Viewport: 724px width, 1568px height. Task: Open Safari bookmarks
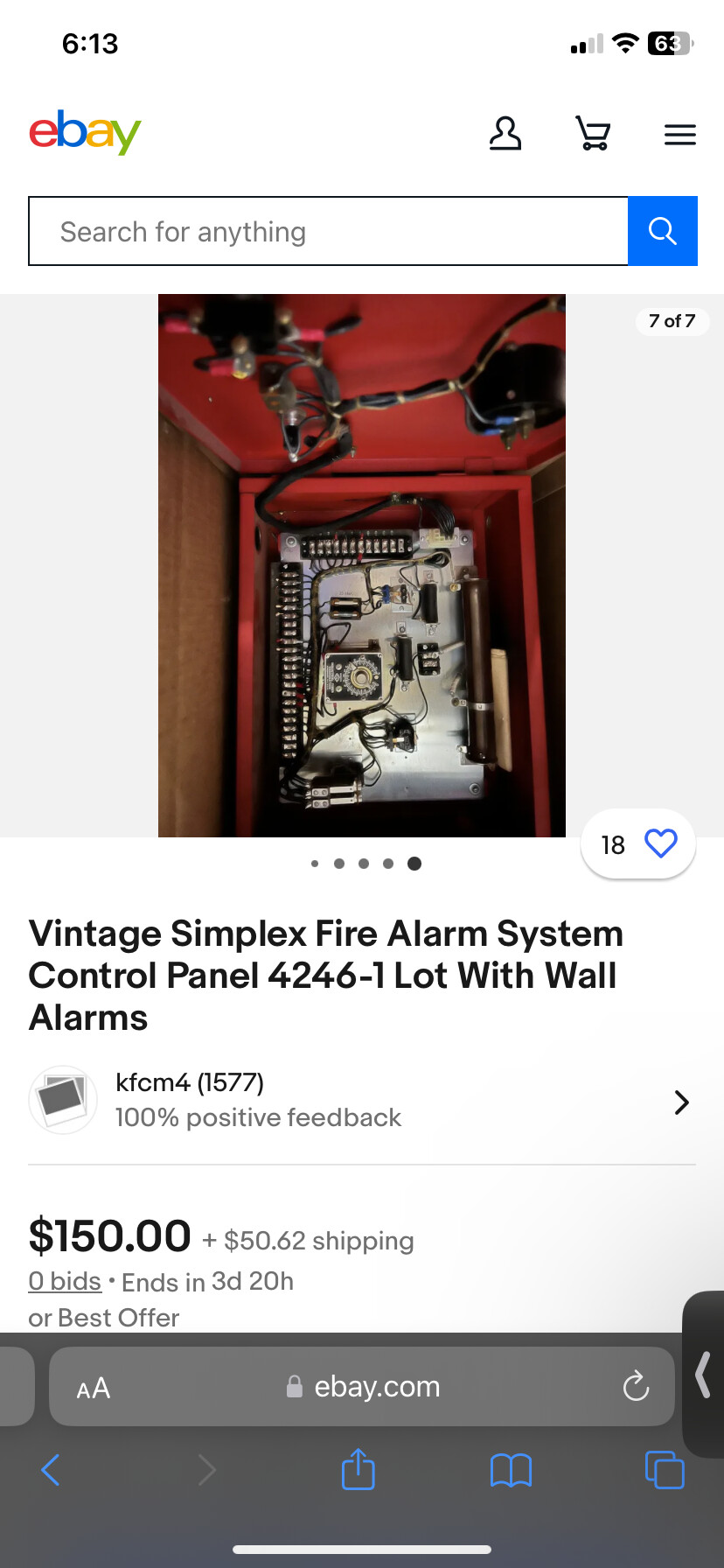pyautogui.click(x=511, y=1470)
